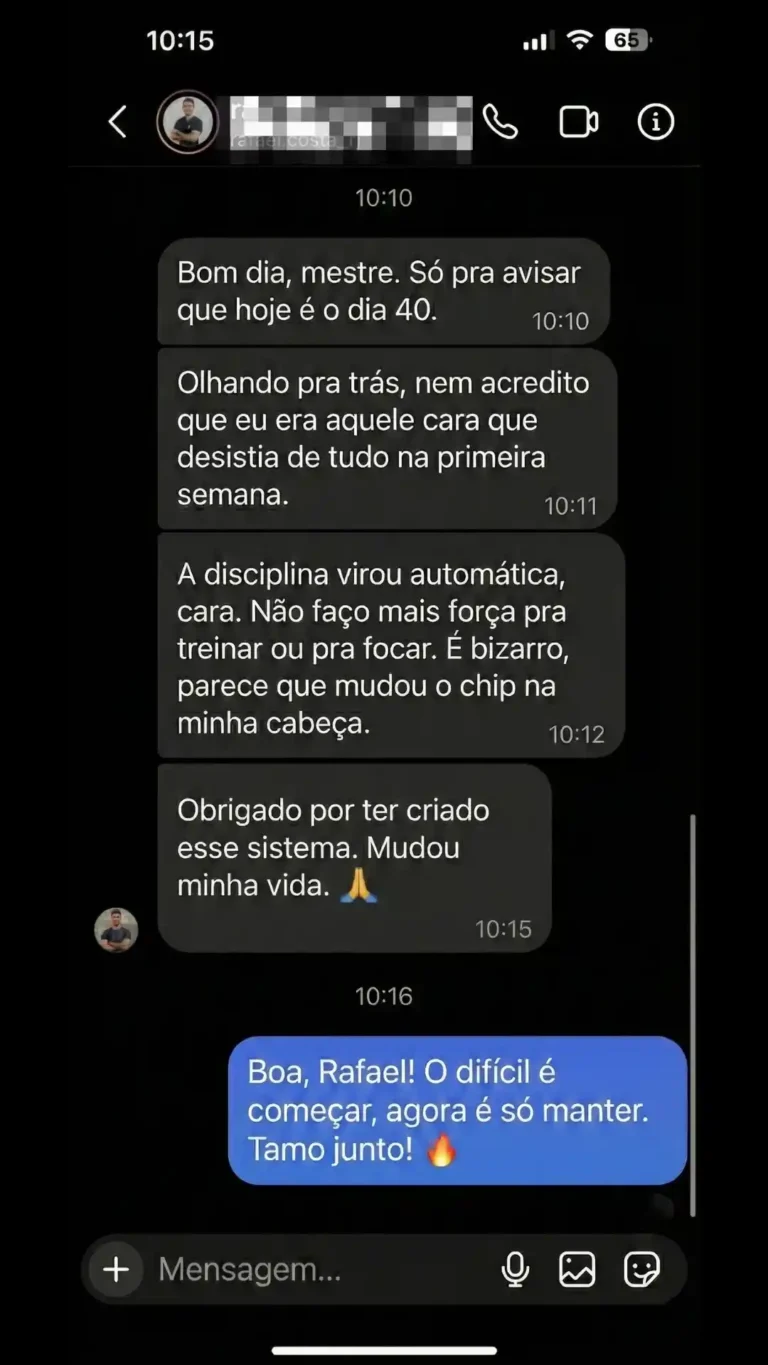Select the chat header bar
The image size is (768, 1365).
[x=384, y=122]
